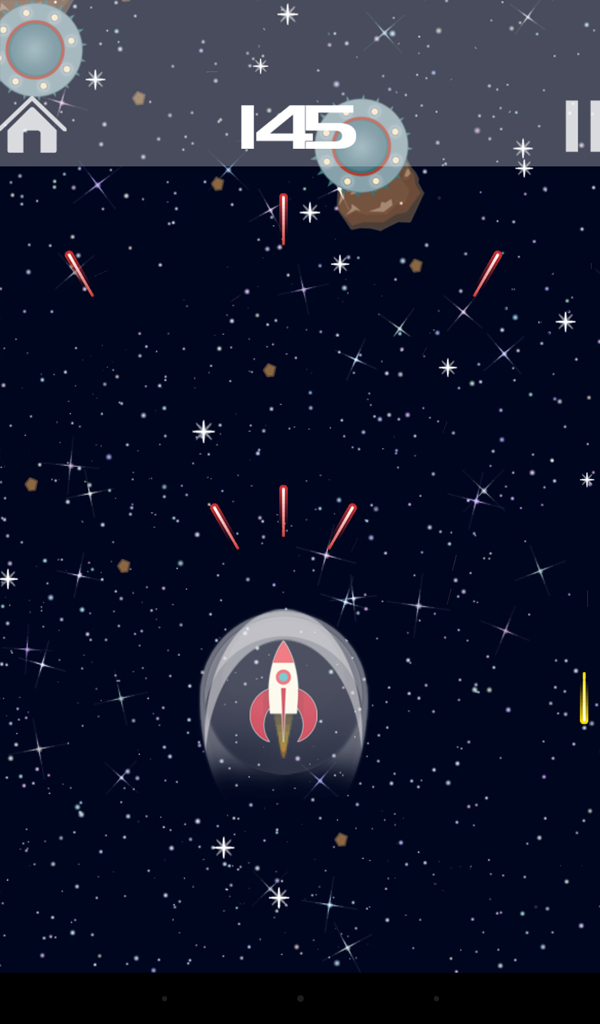This screenshot has height=1024, width=600.
Task: Pause the game
Action: 582,126
